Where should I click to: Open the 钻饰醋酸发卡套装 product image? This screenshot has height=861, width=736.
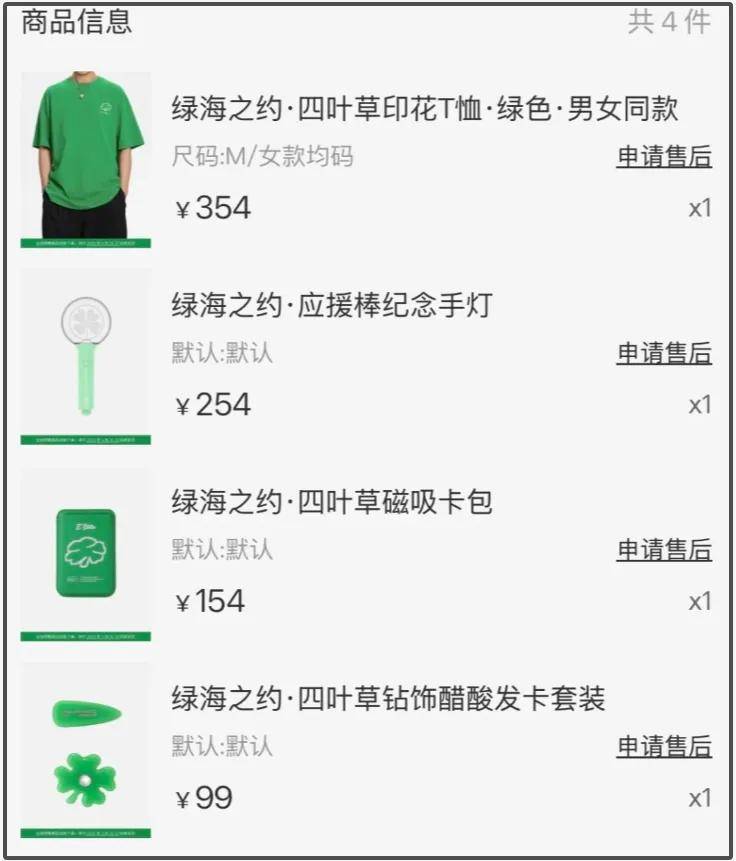(x=86, y=750)
